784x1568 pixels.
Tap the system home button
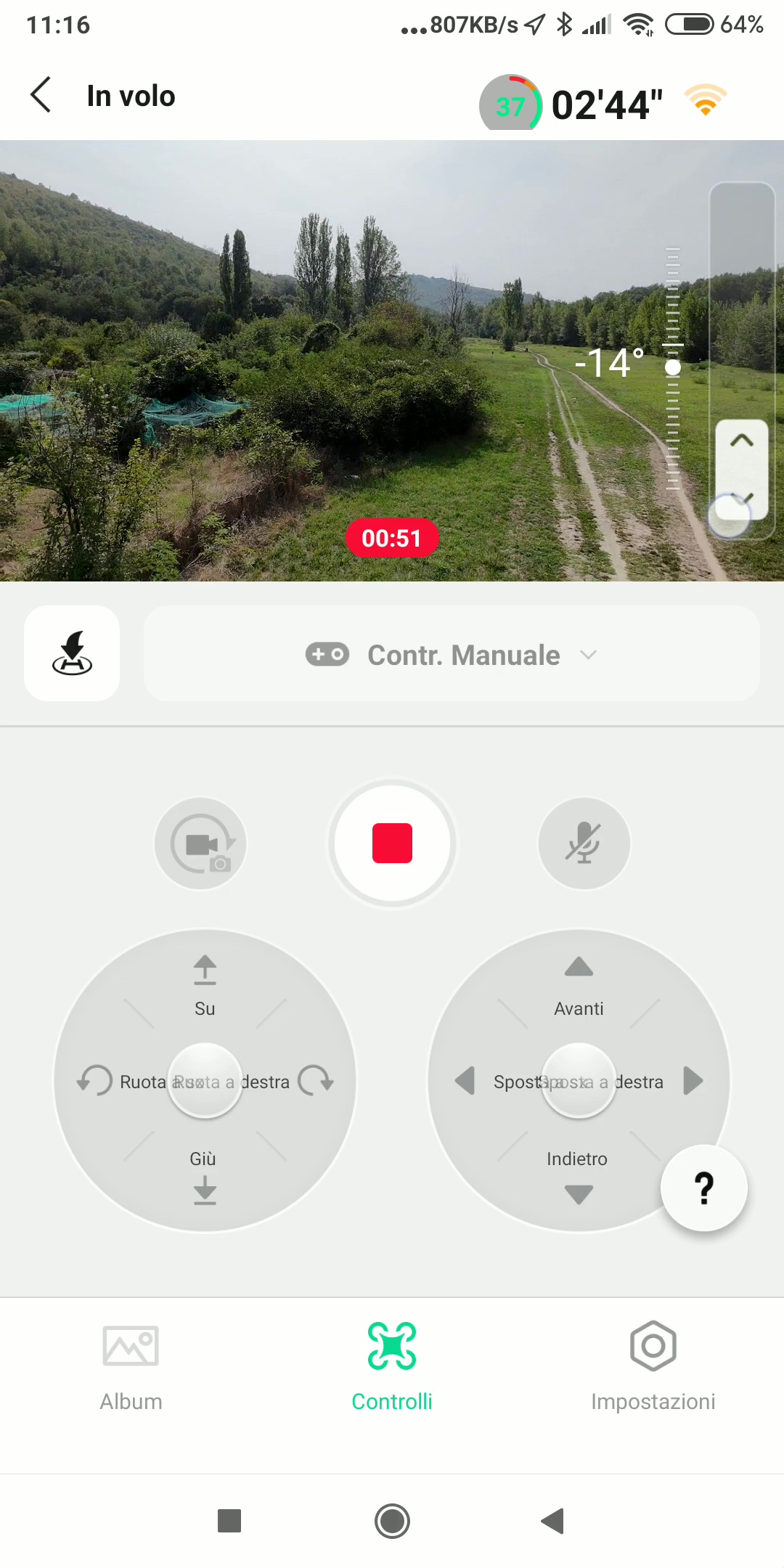pyautogui.click(x=392, y=1521)
